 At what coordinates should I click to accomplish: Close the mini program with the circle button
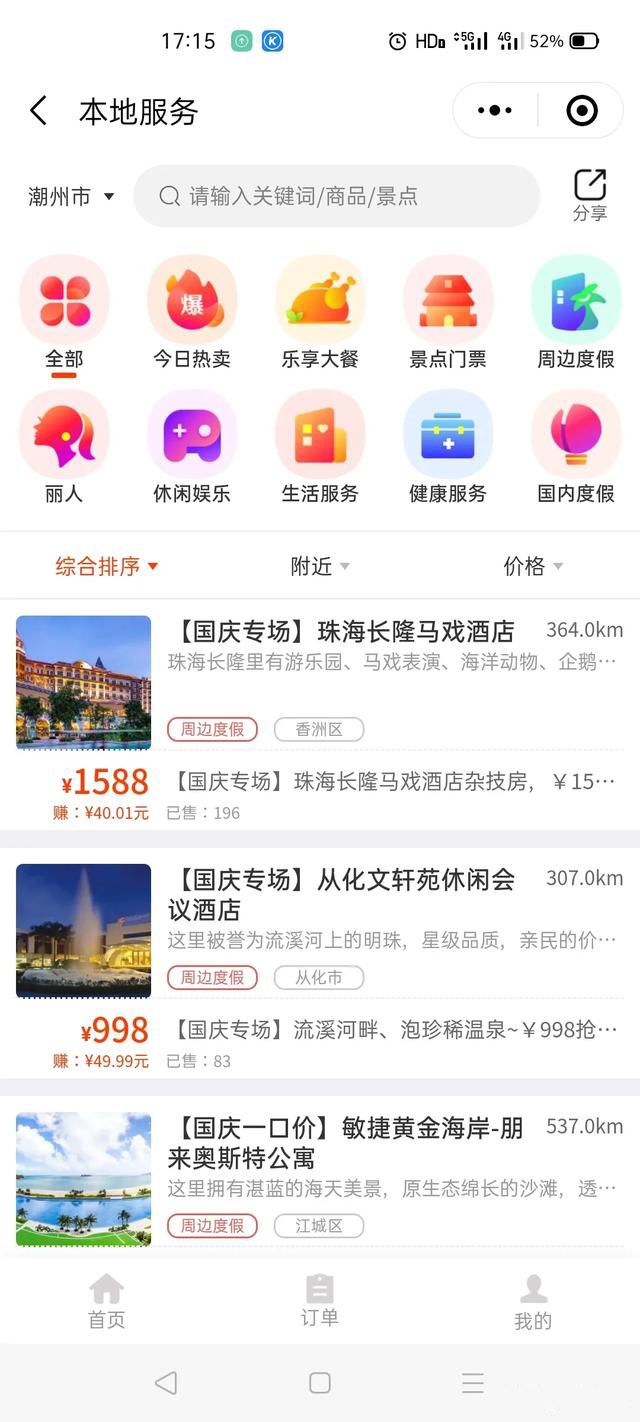tap(582, 110)
